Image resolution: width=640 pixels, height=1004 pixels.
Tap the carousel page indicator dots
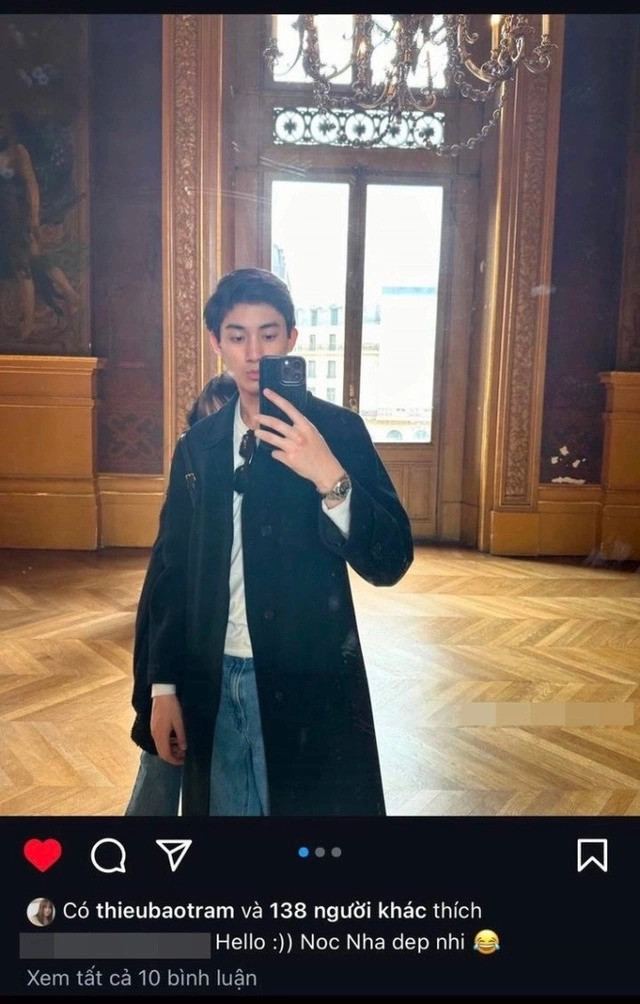point(320,852)
